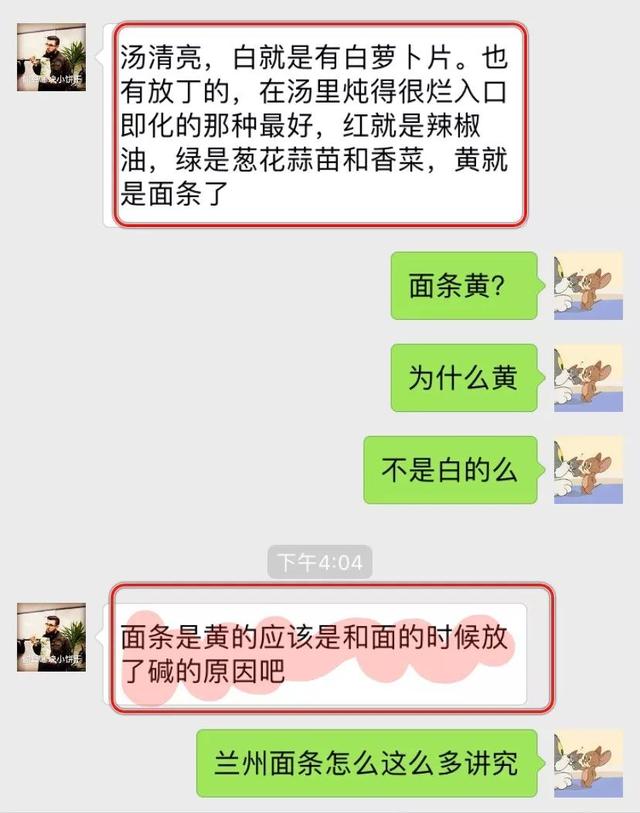Open the avatar next to 为什么黄
The width and height of the screenshot is (640, 813).
click(588, 377)
